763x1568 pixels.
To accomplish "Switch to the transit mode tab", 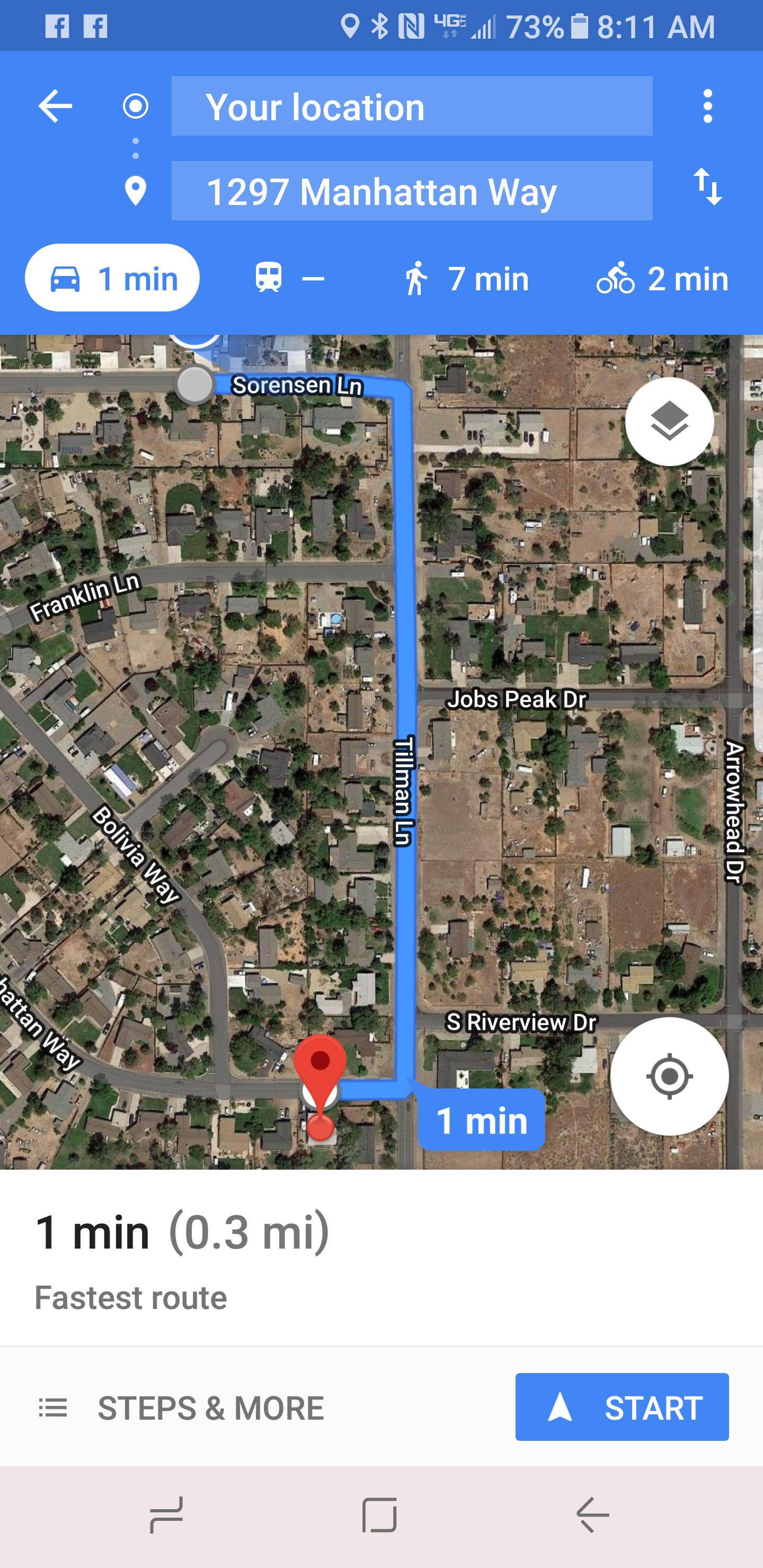I will pyautogui.click(x=289, y=278).
